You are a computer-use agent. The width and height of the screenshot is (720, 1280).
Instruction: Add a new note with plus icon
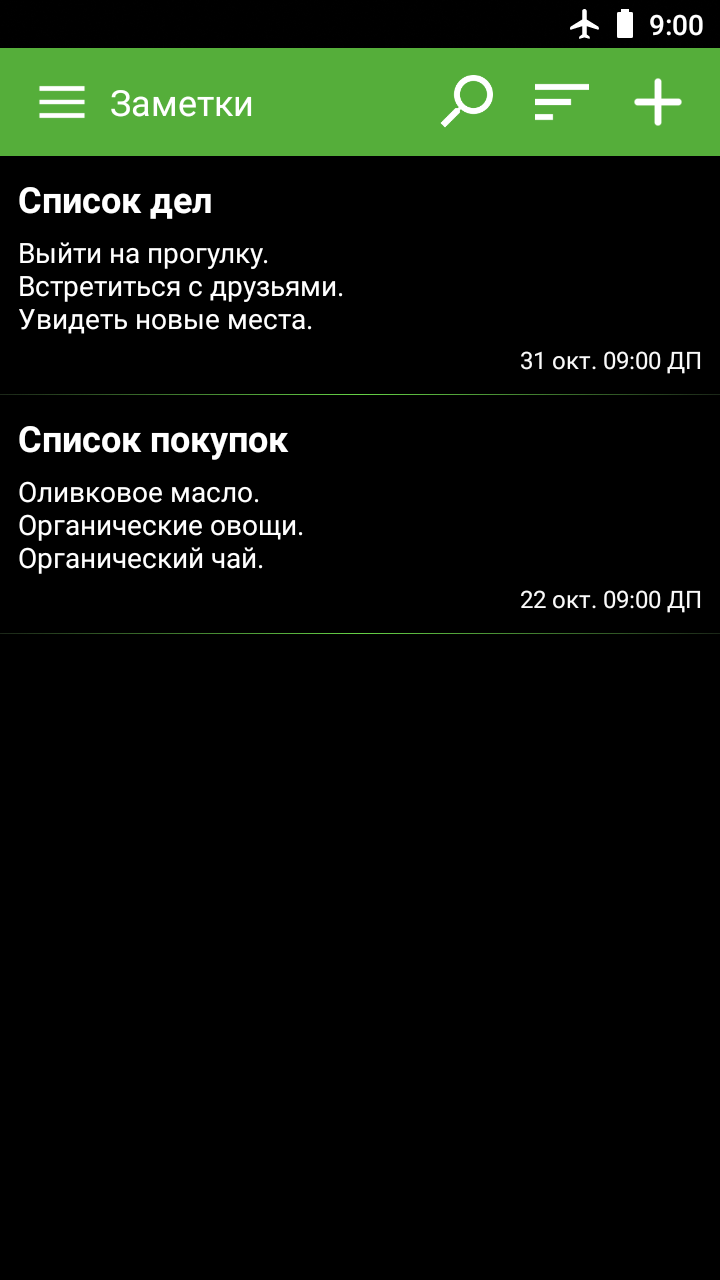coord(658,102)
